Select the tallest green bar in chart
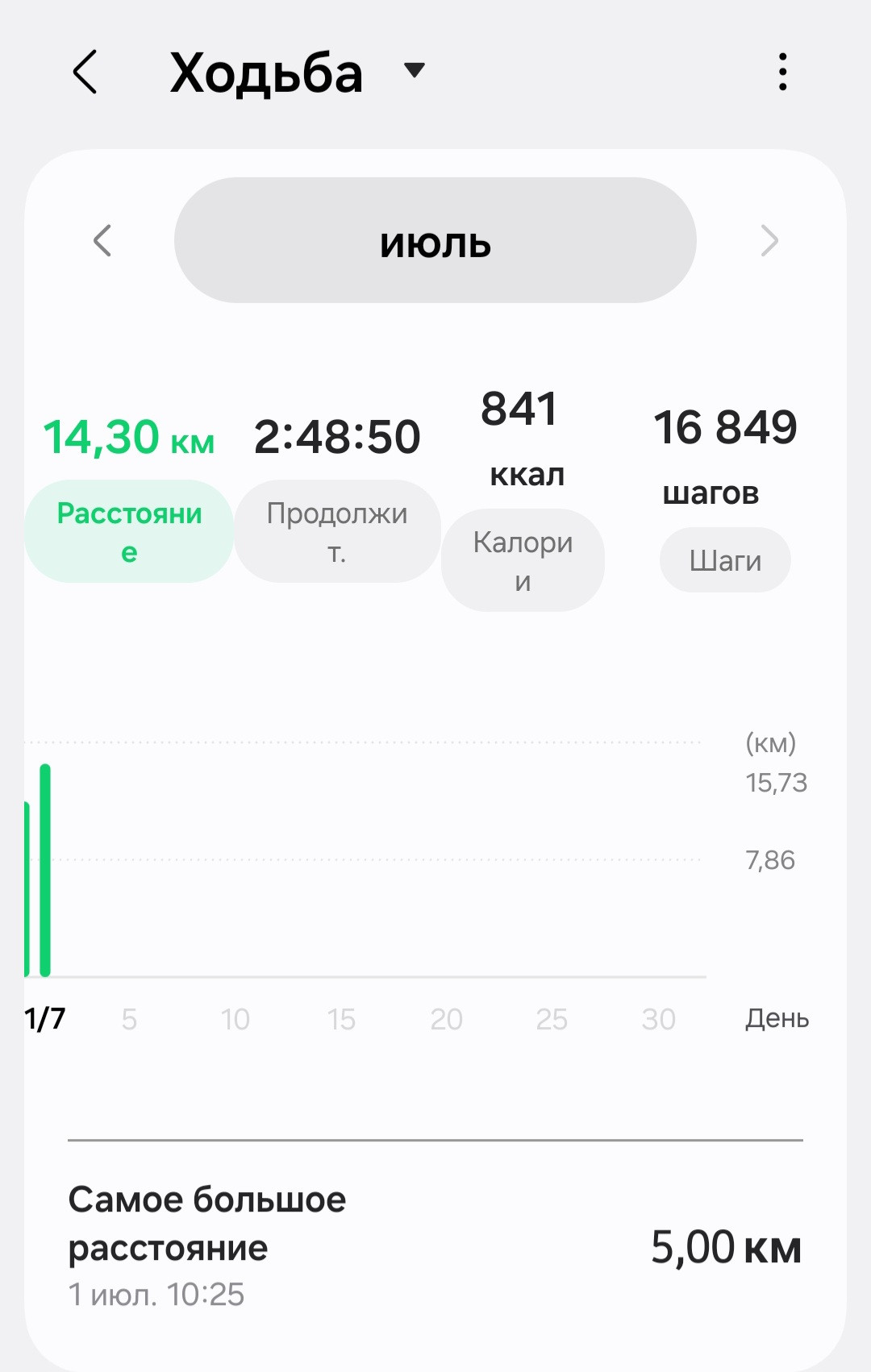 click(x=45, y=871)
